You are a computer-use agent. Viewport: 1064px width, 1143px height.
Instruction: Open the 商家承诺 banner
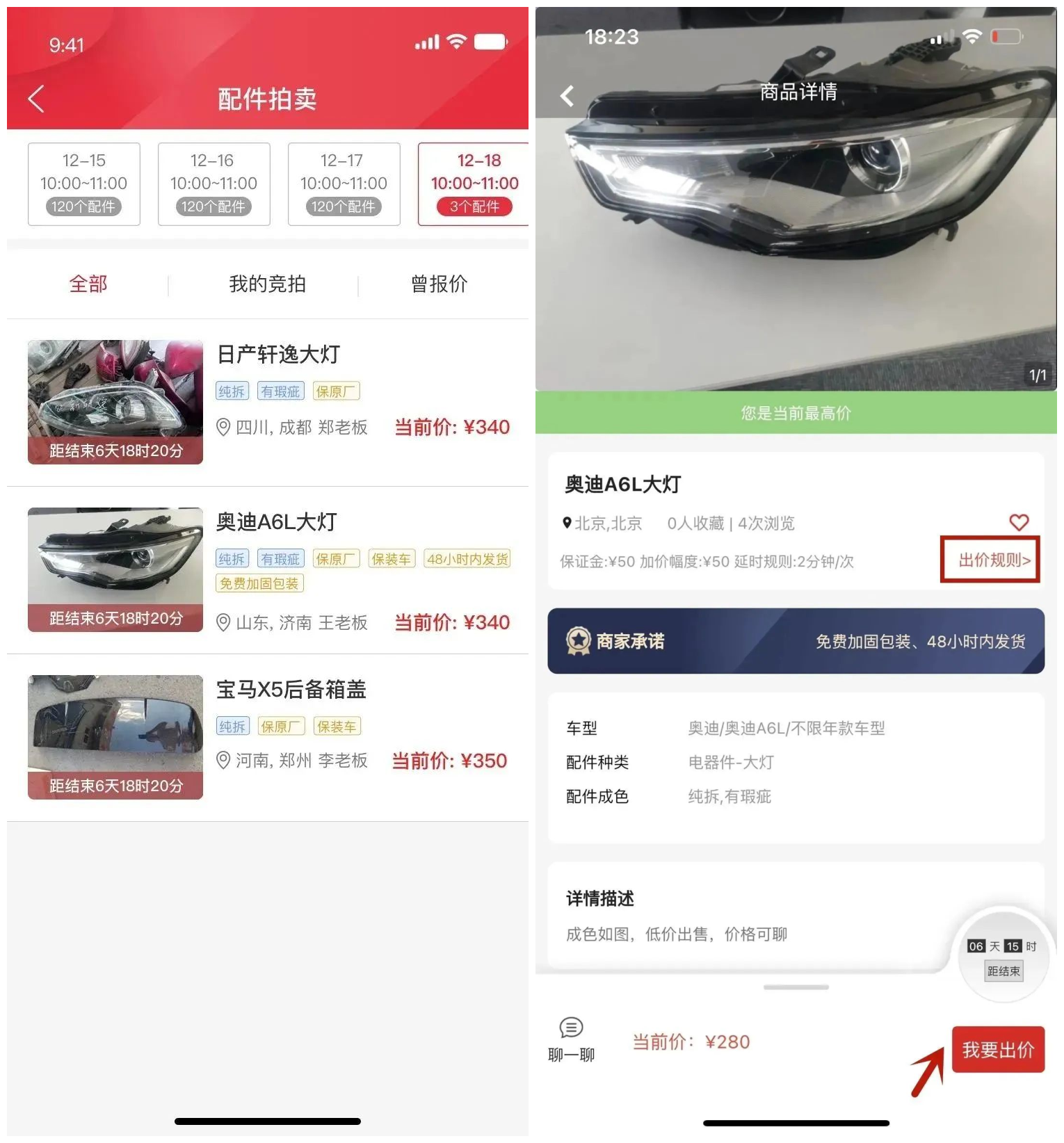(796, 641)
